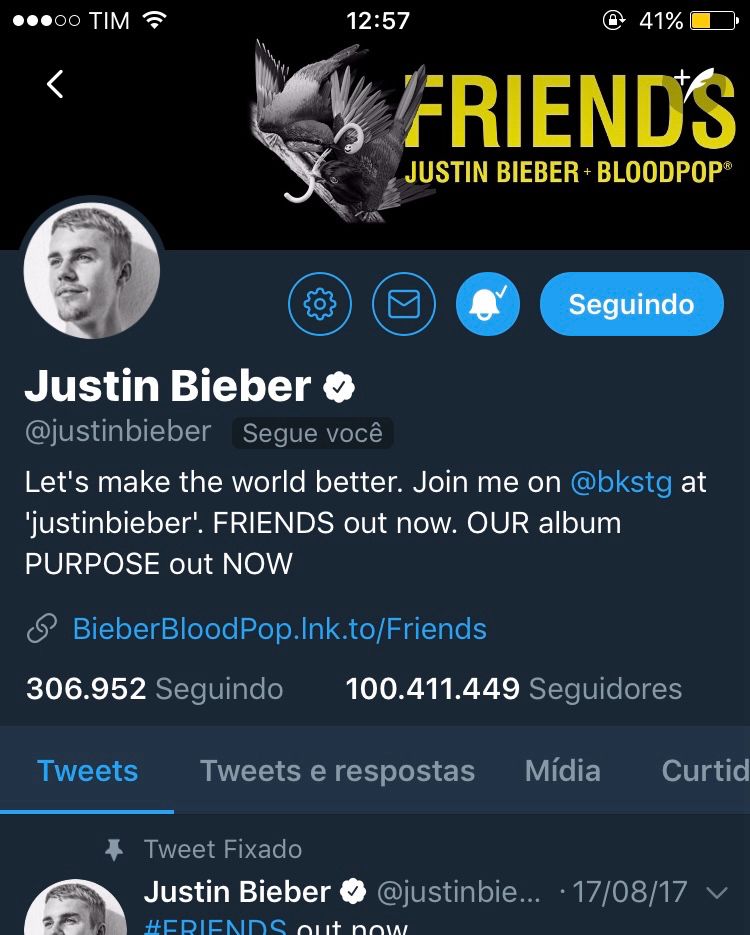
Task: Switch to the Tweets tab
Action: [x=88, y=771]
